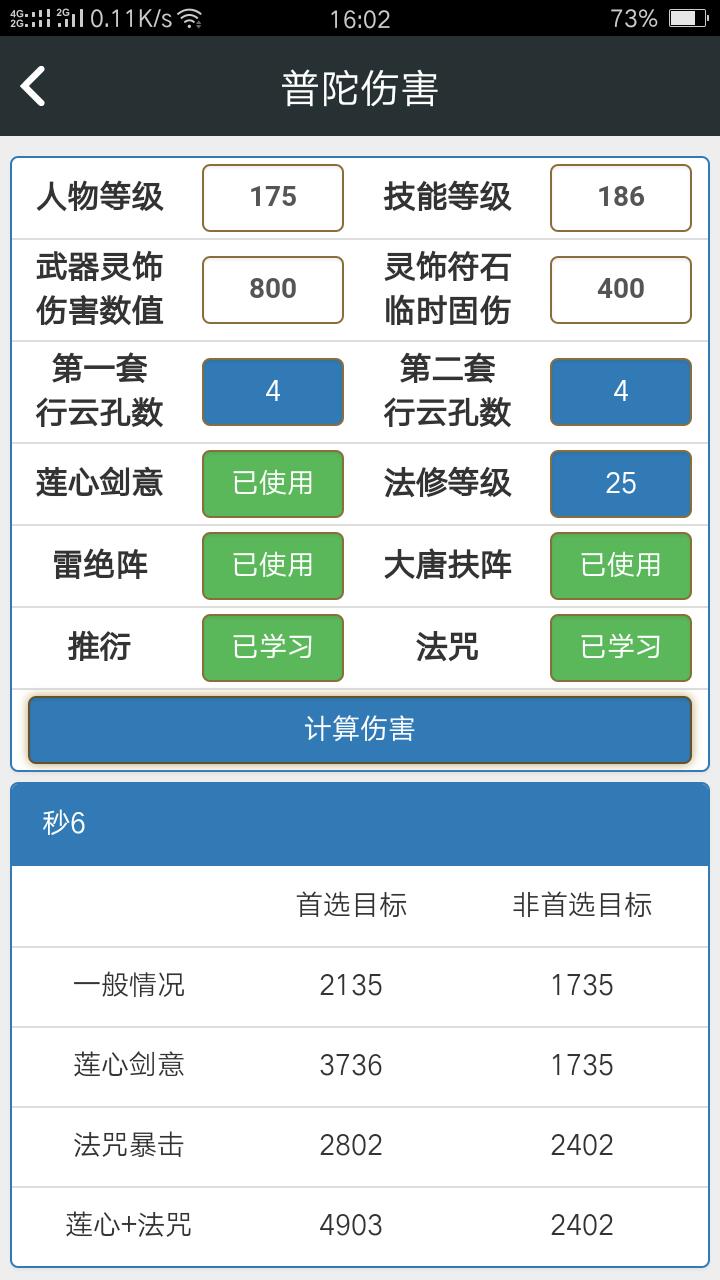Change the 灵饰符石临时固伤 field showing 400
720x1280 pixels.
coord(621,290)
